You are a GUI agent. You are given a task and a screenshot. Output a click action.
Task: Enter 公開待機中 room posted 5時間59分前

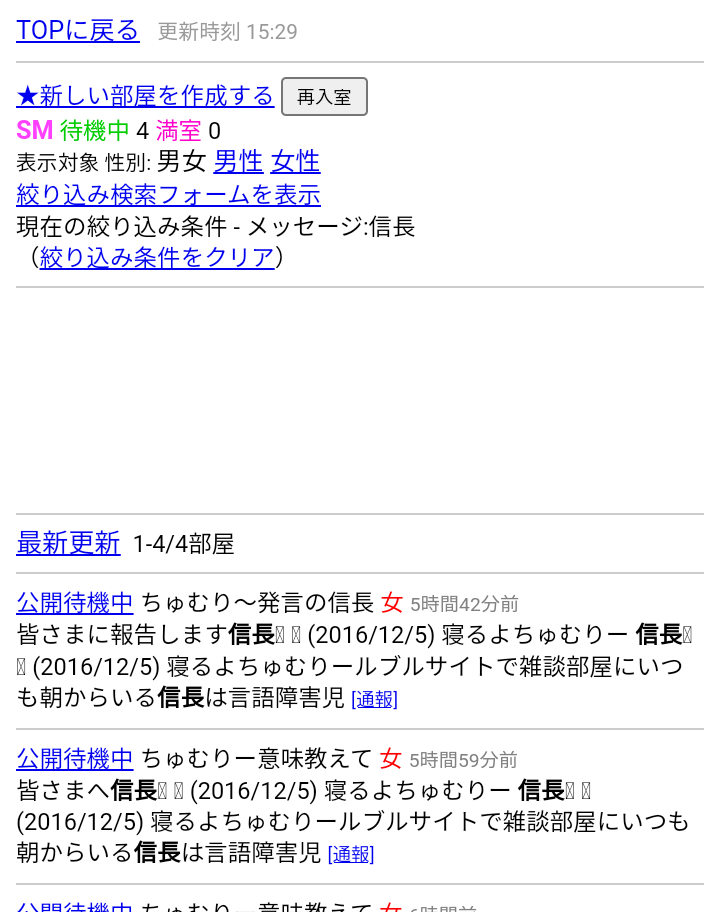coord(75,758)
